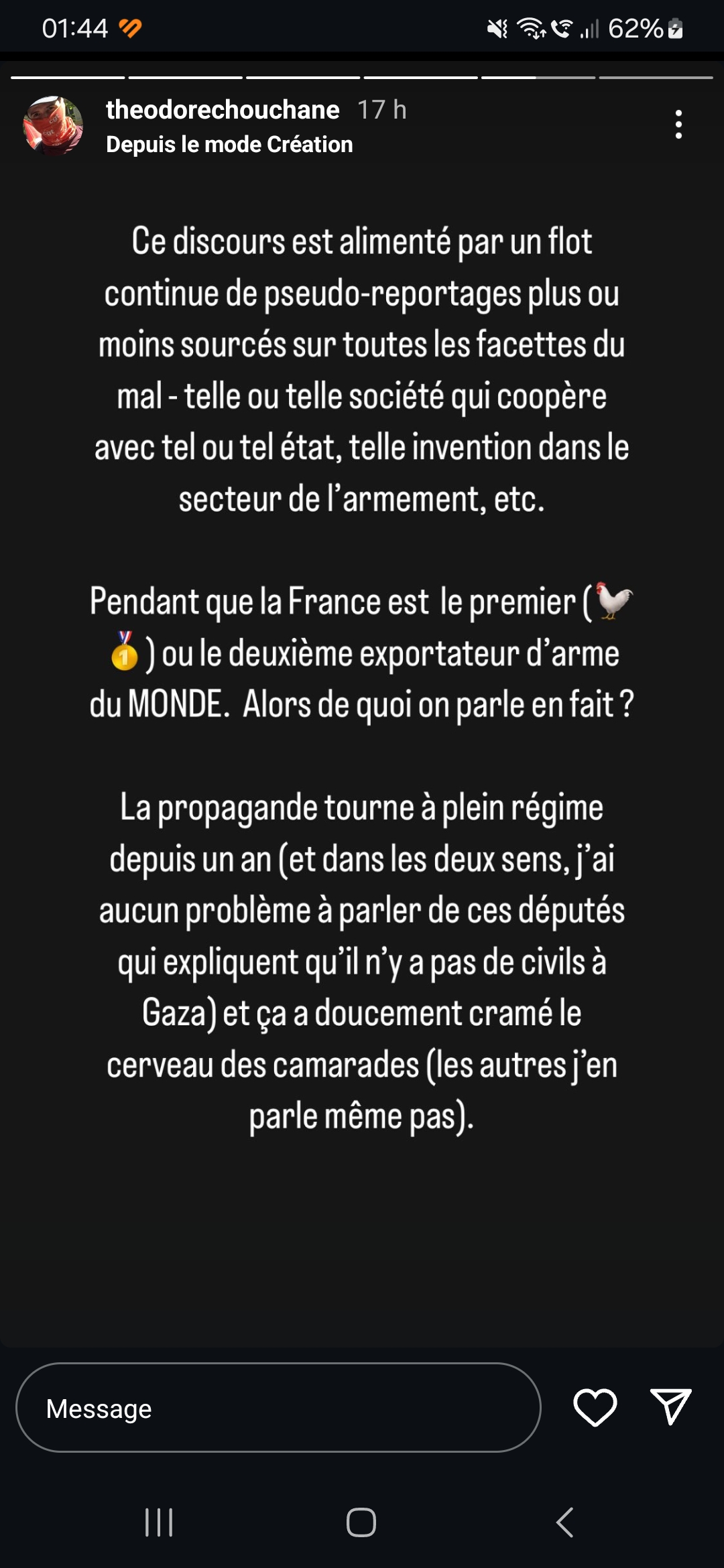
Task: Return to the home screen
Action: [x=361, y=1522]
